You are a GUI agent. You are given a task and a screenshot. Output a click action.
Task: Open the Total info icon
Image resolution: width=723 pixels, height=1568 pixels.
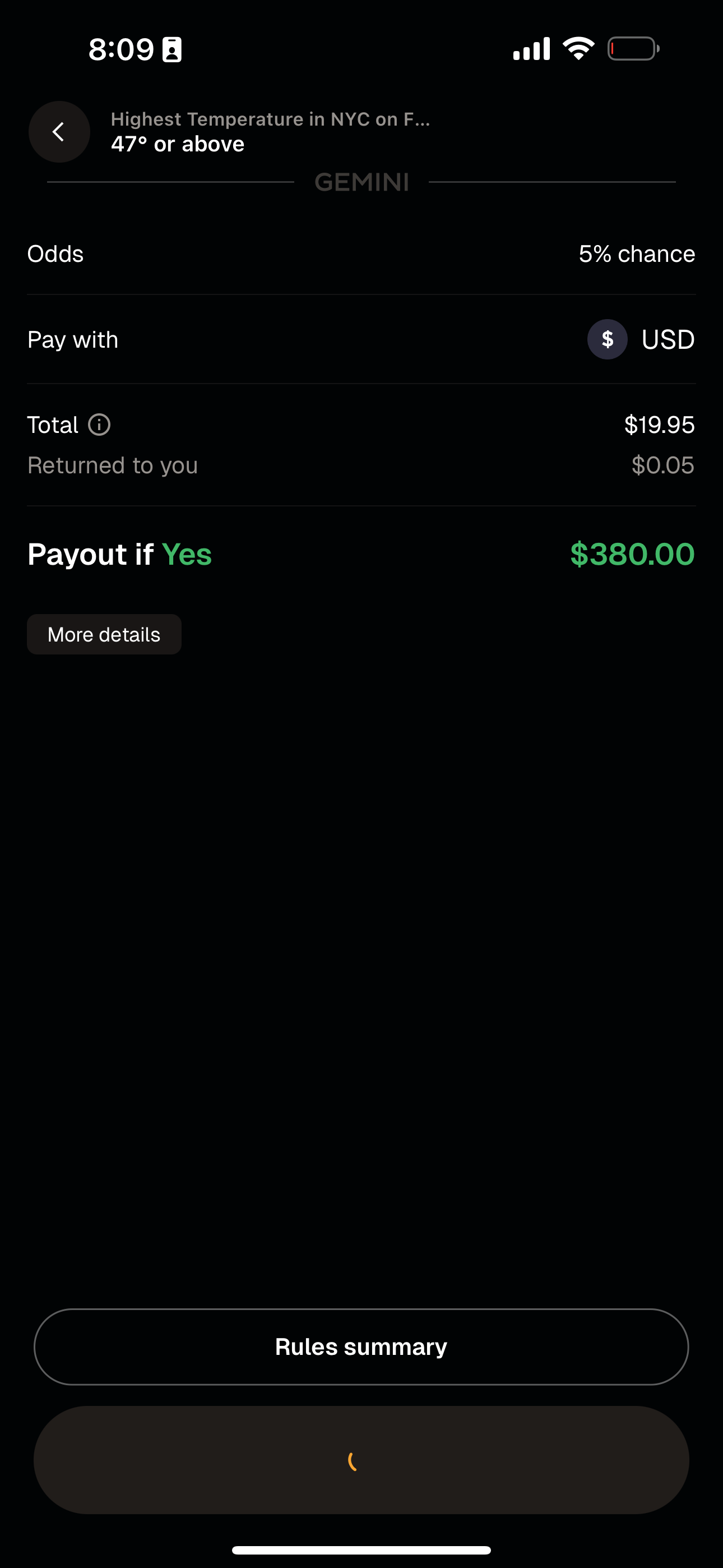(99, 425)
